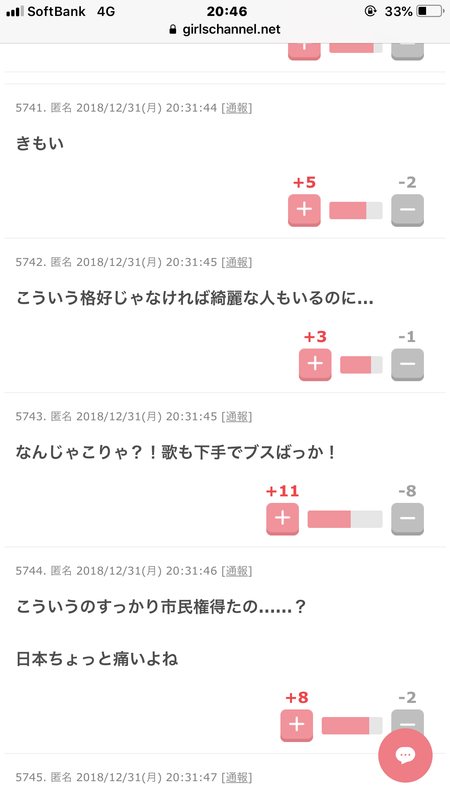
Task: Tap the girlschannel.net address bar
Action: tap(225, 30)
